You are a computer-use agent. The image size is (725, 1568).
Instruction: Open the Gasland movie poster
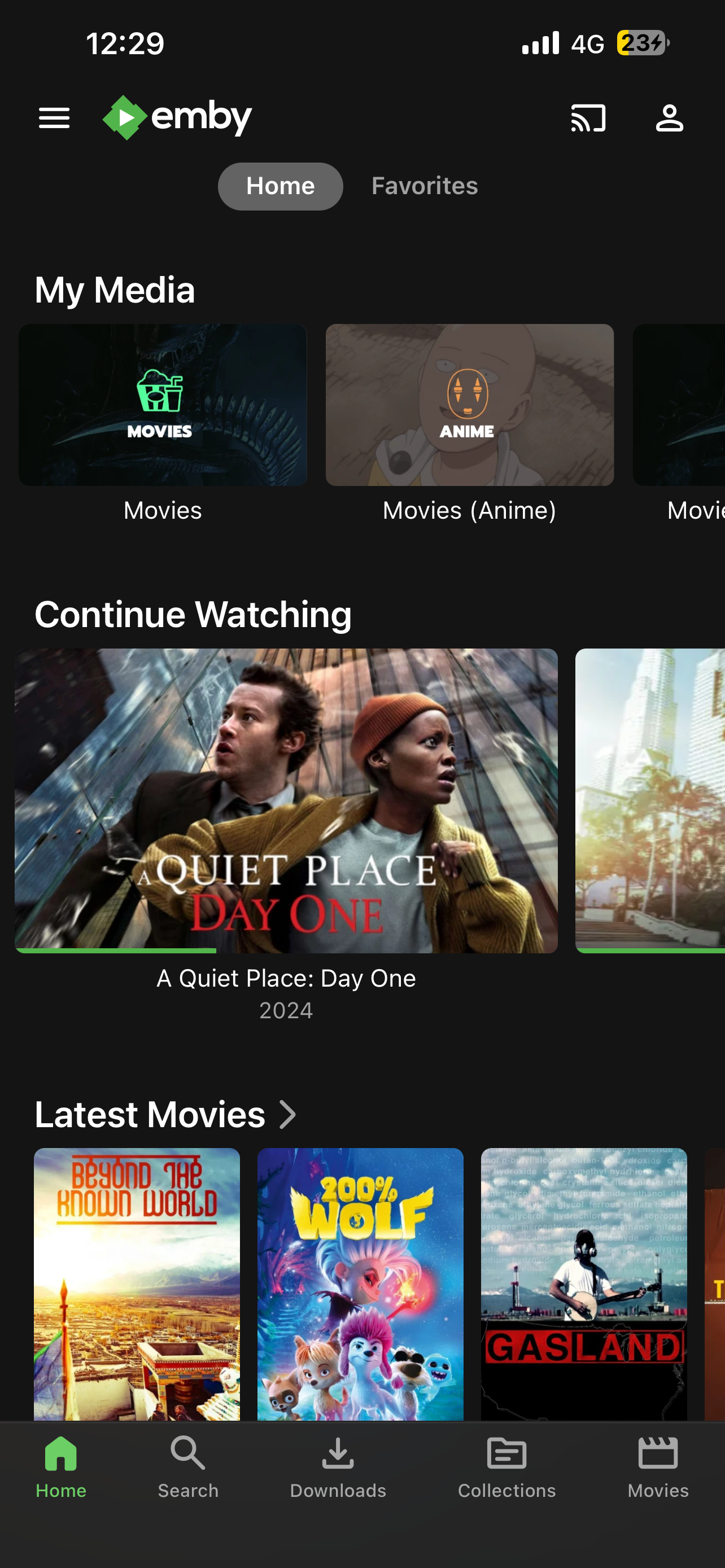[x=584, y=1283]
